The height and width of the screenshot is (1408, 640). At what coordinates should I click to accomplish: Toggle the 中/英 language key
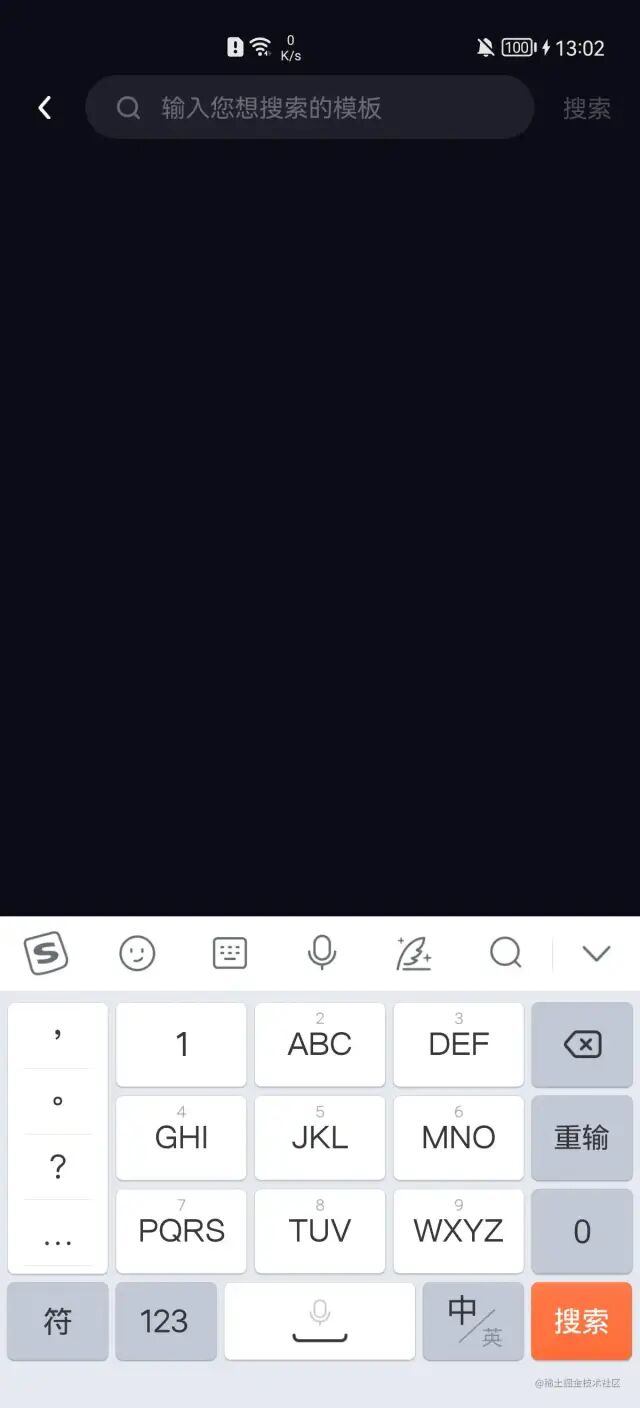coord(473,1322)
